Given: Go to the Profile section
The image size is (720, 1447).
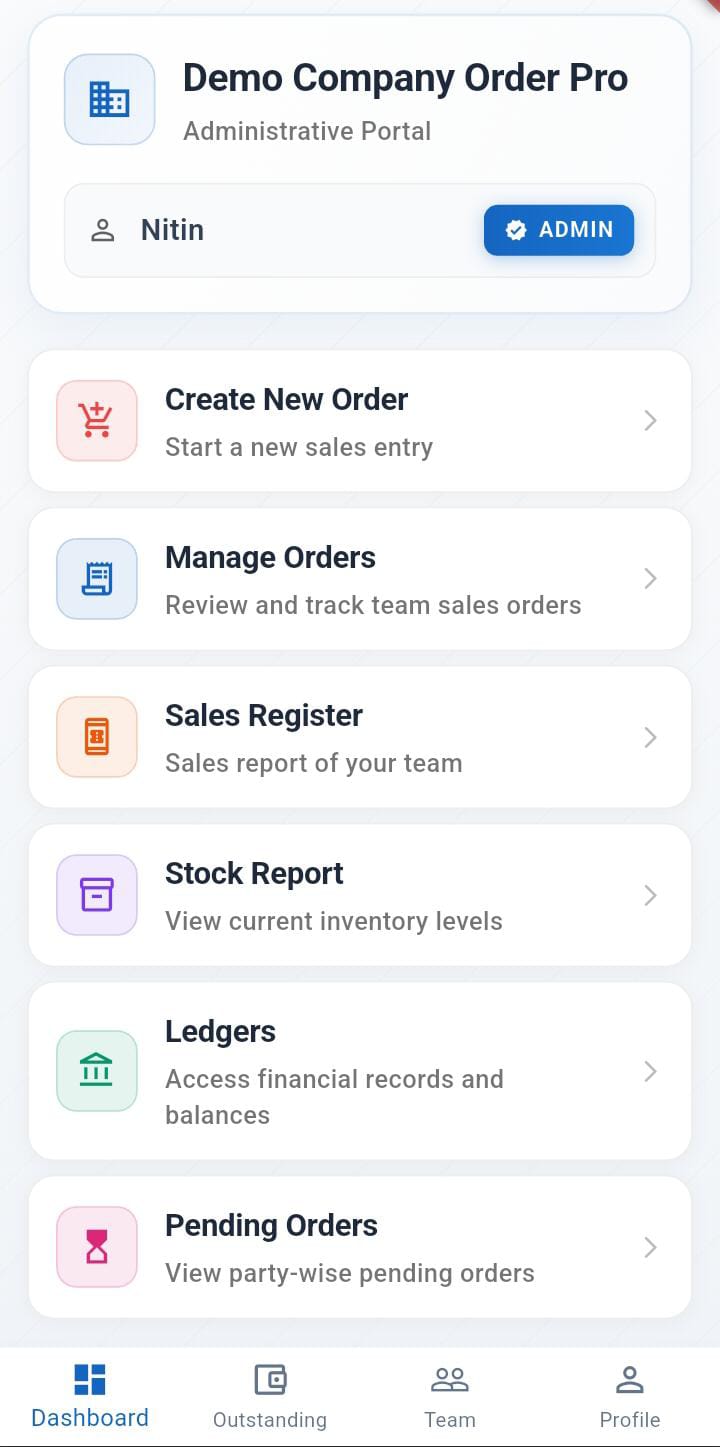Looking at the screenshot, I should pos(630,1394).
